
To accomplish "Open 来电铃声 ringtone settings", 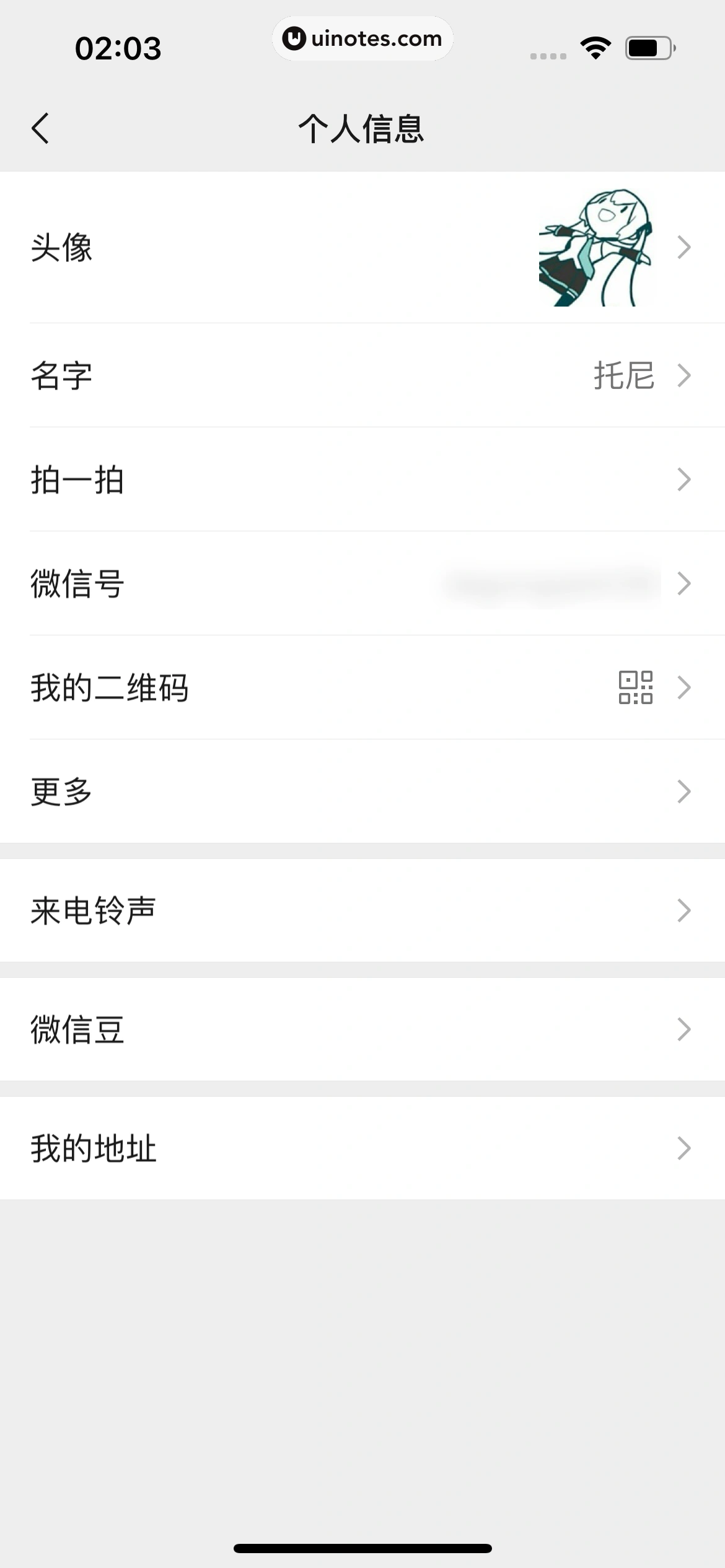I will point(362,910).
